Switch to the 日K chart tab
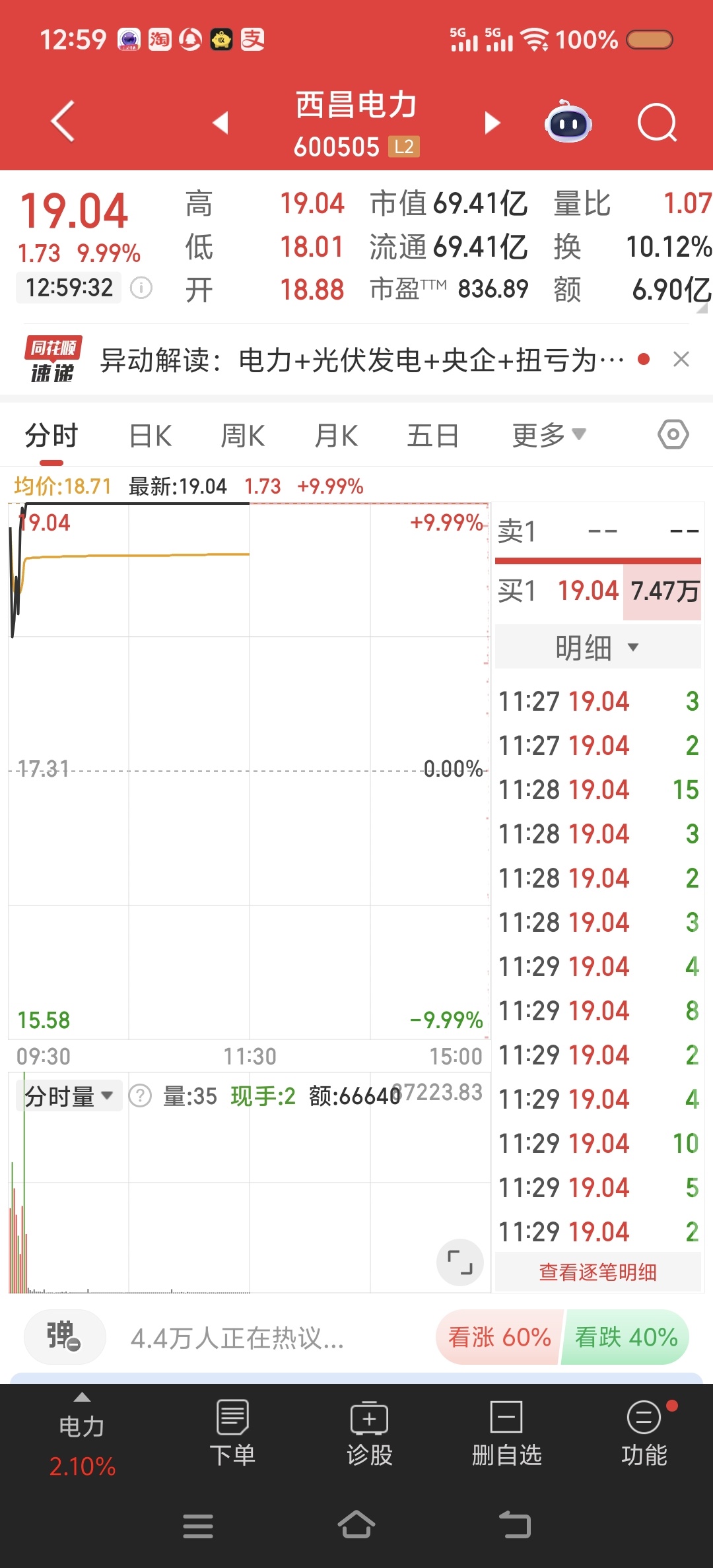This screenshot has width=713, height=1568. [151, 436]
